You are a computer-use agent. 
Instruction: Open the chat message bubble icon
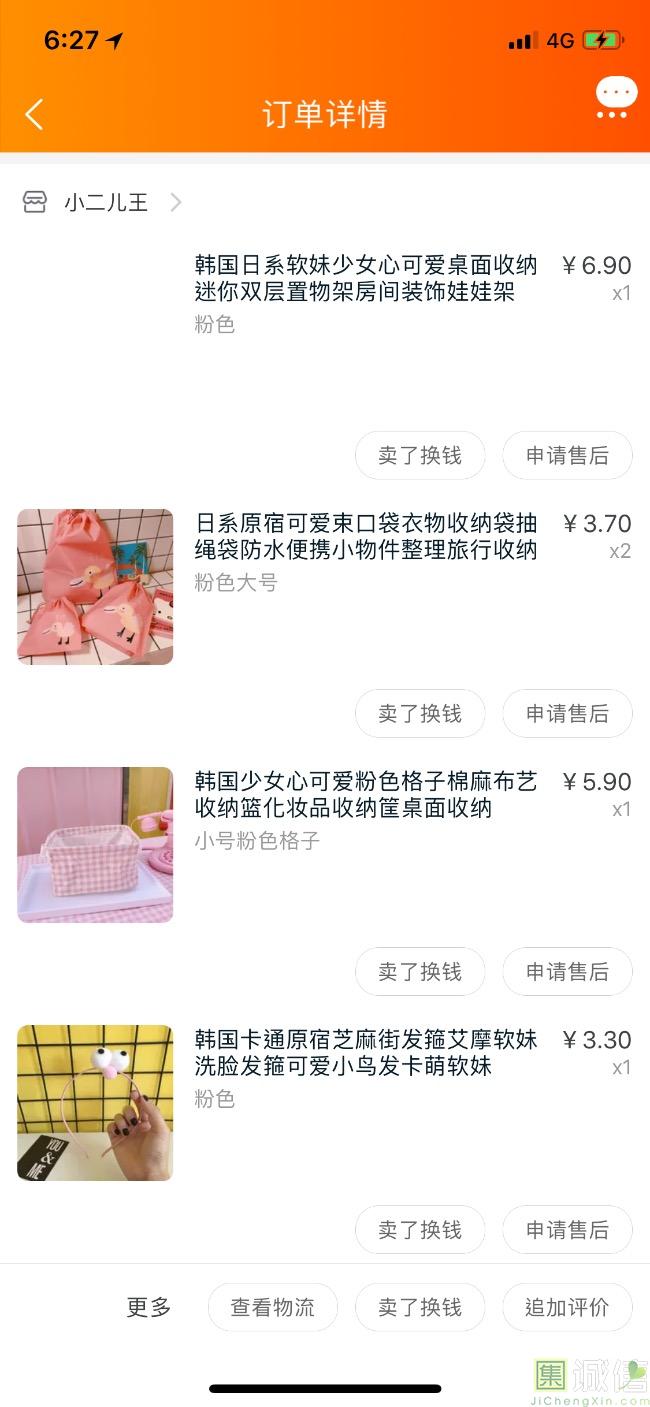pyautogui.click(x=615, y=97)
